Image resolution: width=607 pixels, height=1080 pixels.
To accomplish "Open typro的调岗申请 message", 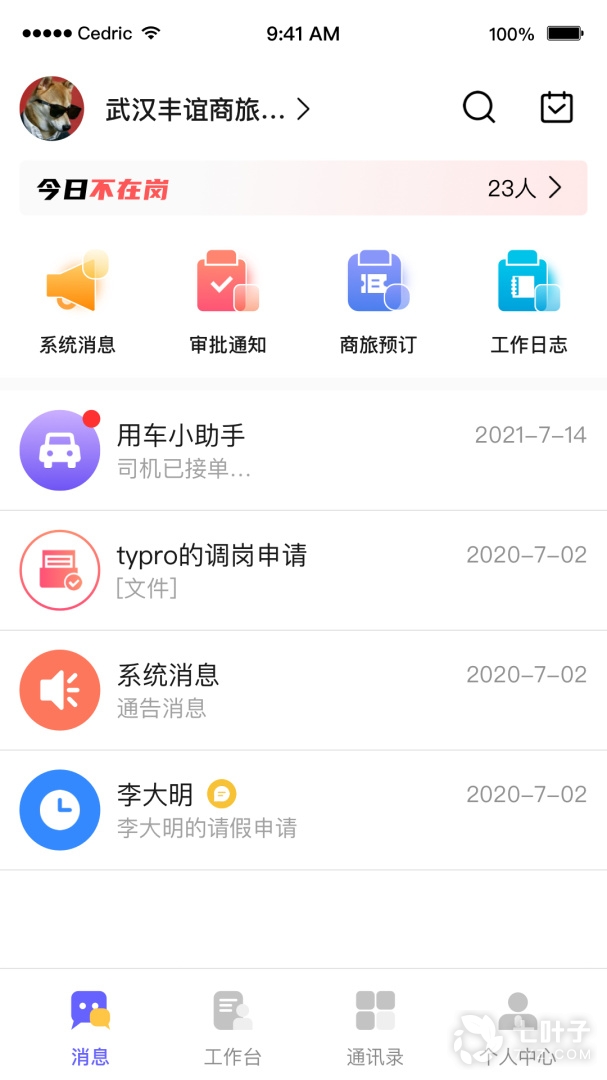I will tap(303, 570).
